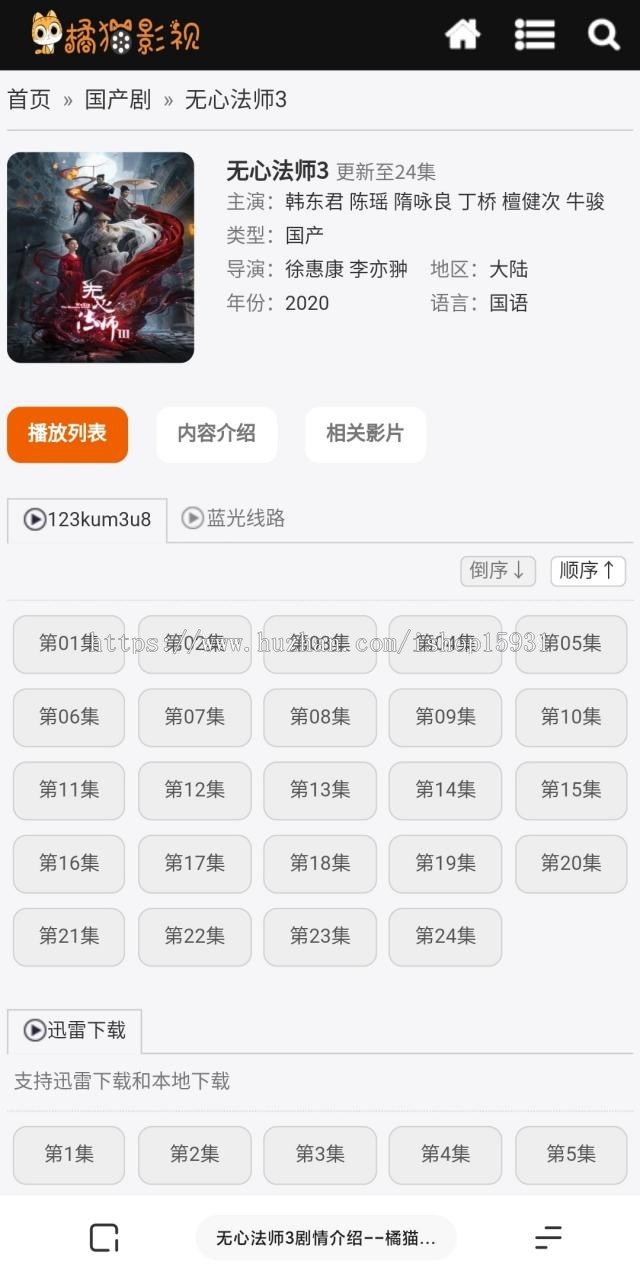Play episode 第06集
The width and height of the screenshot is (640, 1280).
pyautogui.click(x=69, y=717)
